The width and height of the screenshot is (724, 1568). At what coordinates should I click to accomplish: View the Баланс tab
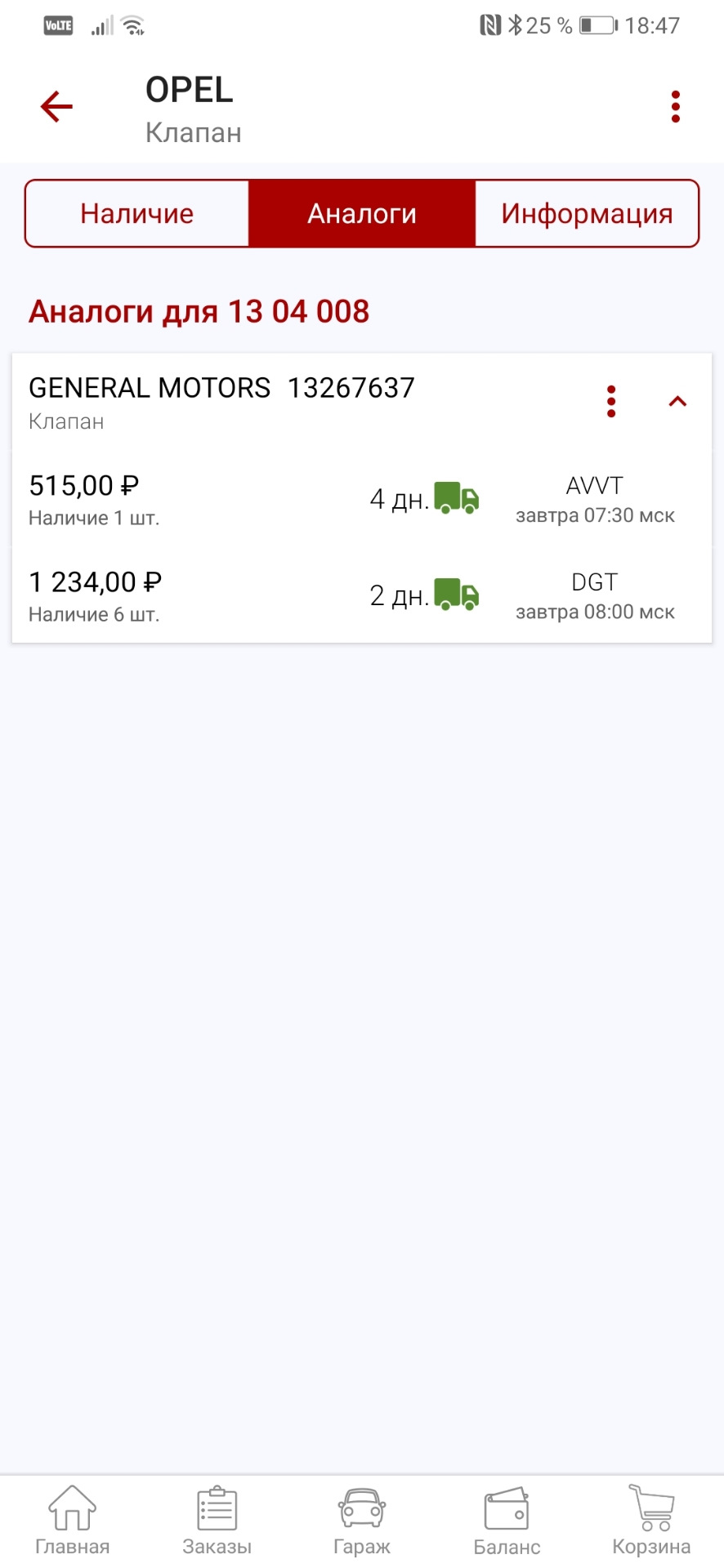(507, 1521)
